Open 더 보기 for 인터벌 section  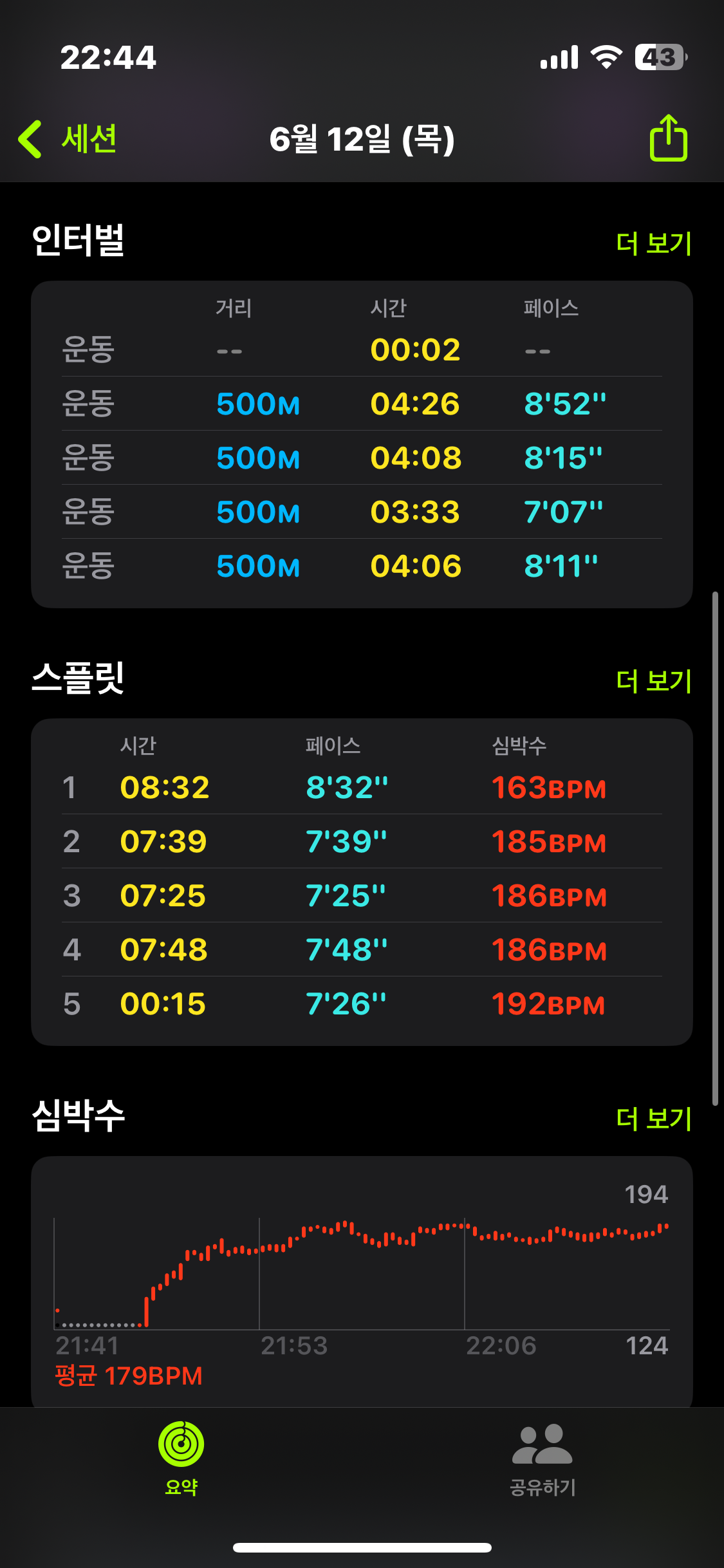click(x=653, y=243)
